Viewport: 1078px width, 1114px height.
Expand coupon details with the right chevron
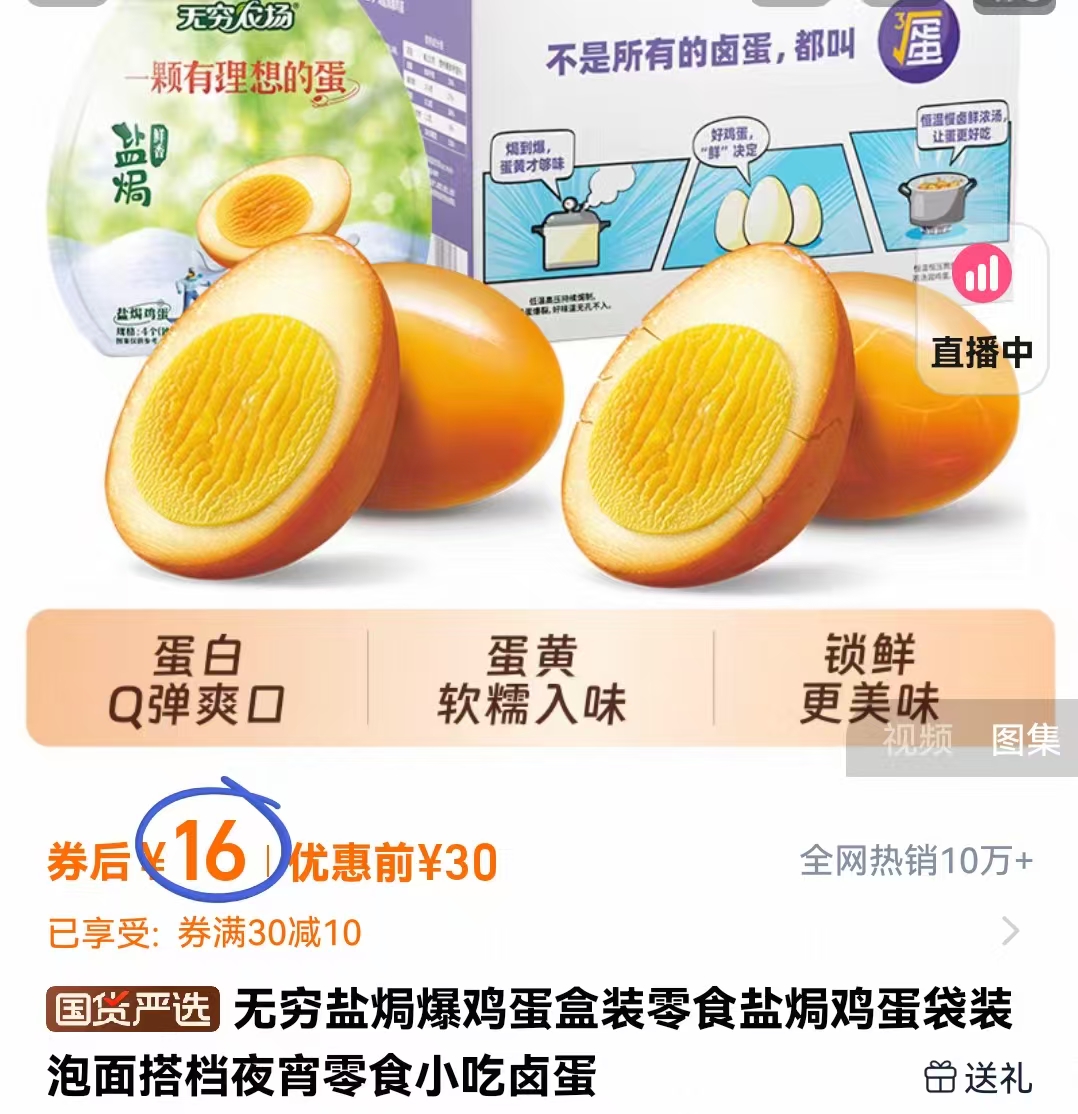(1011, 932)
